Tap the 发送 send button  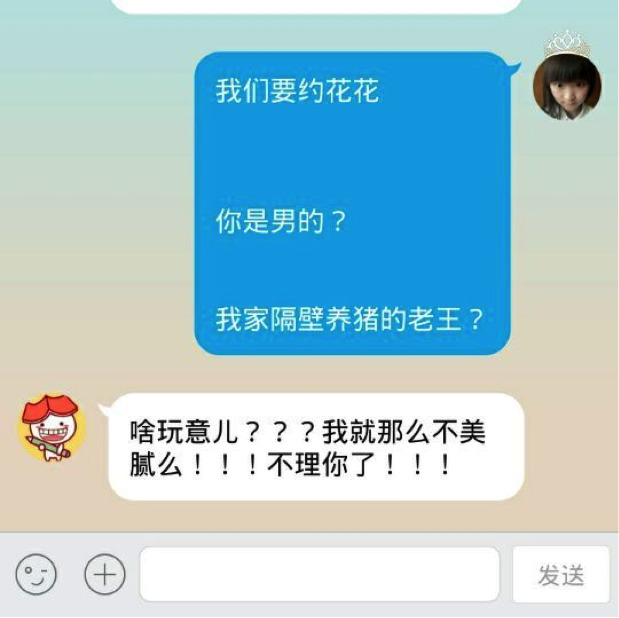pyautogui.click(x=560, y=575)
